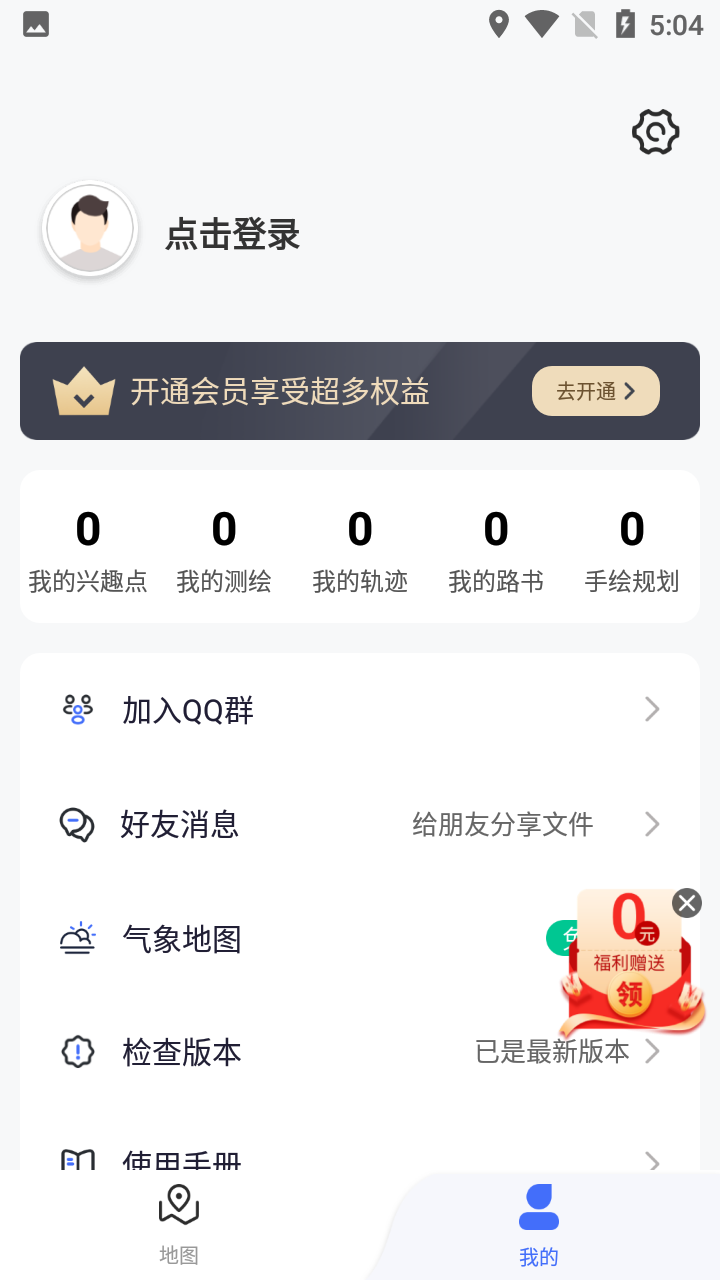Tap 点击登录 to log in
The image size is (720, 1280).
pos(231,234)
